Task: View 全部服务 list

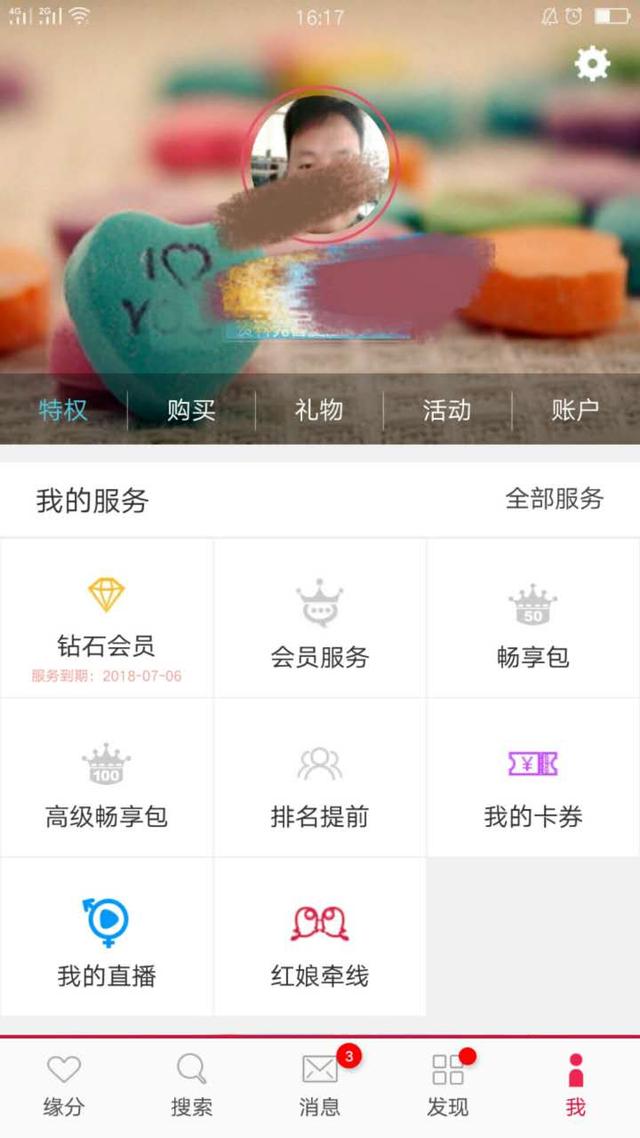Action: pyautogui.click(x=554, y=498)
